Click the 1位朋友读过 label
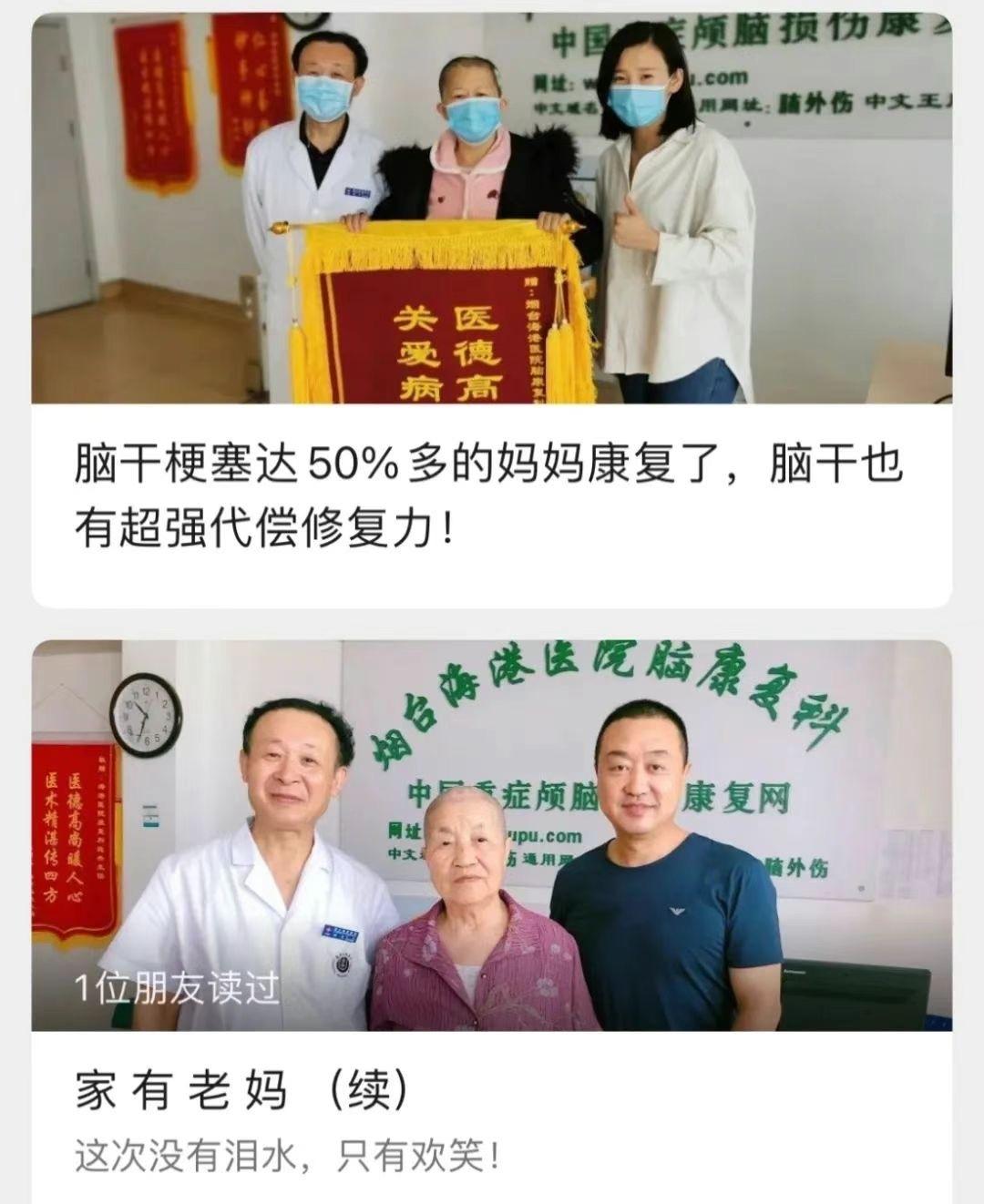This screenshot has height=1204, width=984. [x=177, y=988]
